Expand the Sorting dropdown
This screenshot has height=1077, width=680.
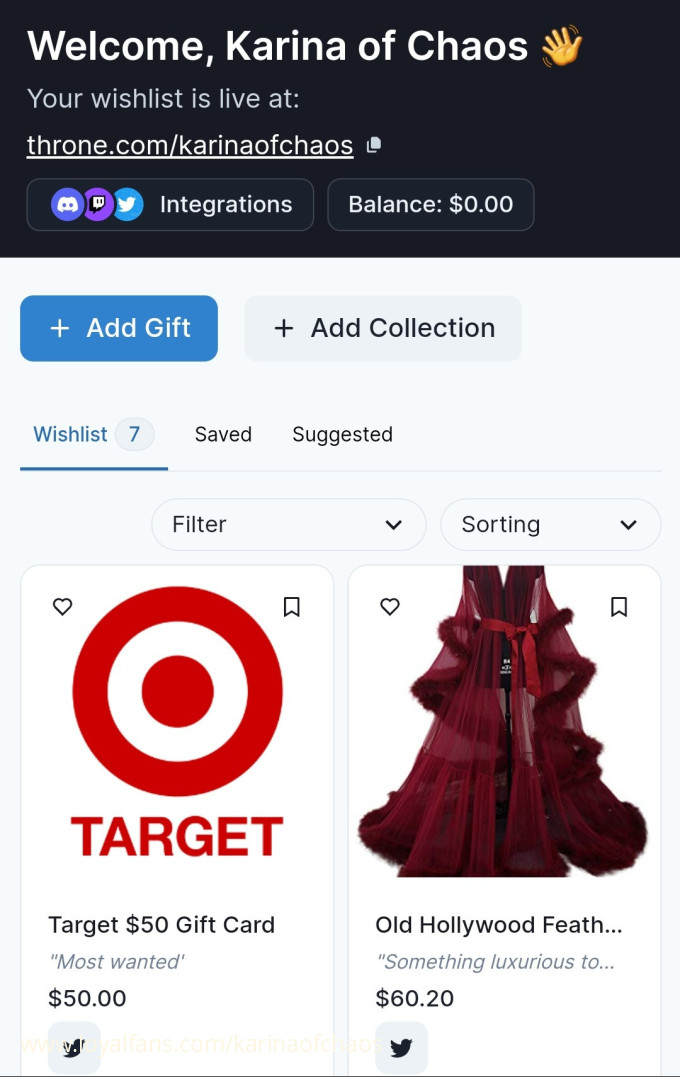pyautogui.click(x=550, y=525)
